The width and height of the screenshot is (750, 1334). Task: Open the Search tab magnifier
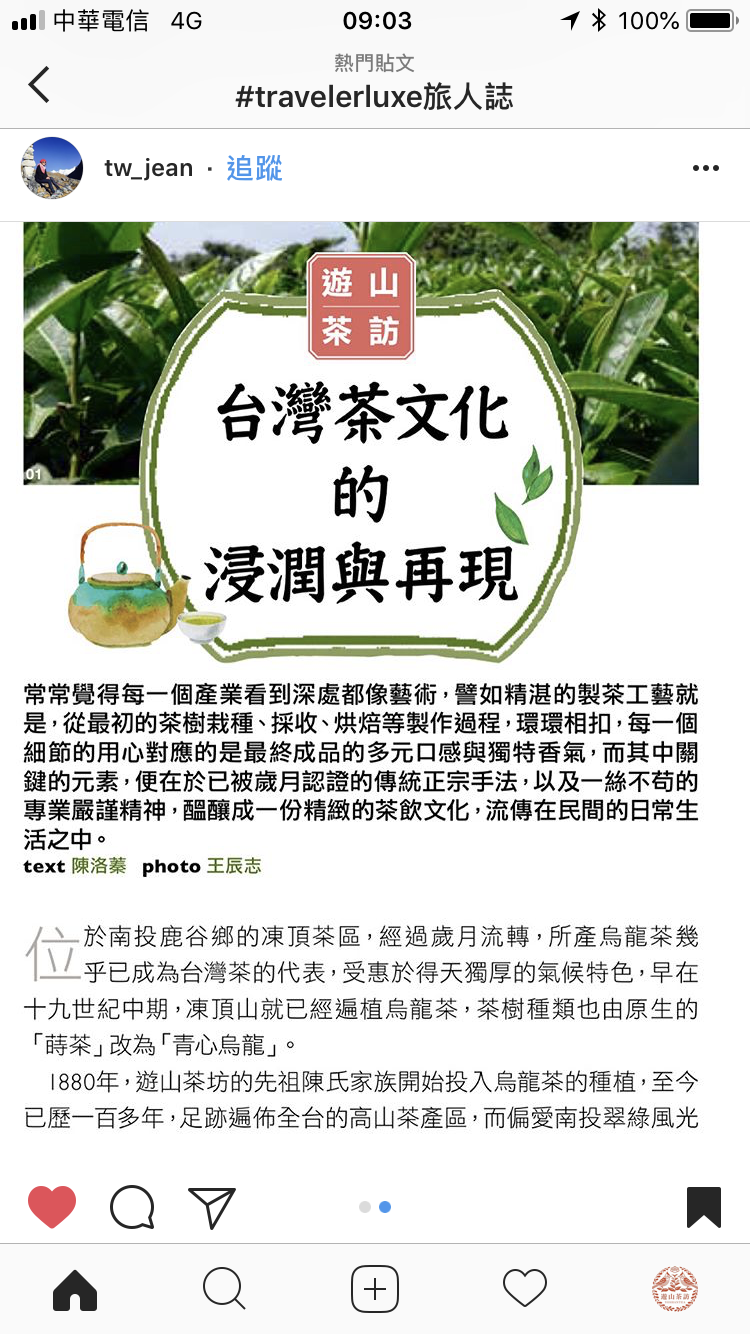[x=224, y=1289]
